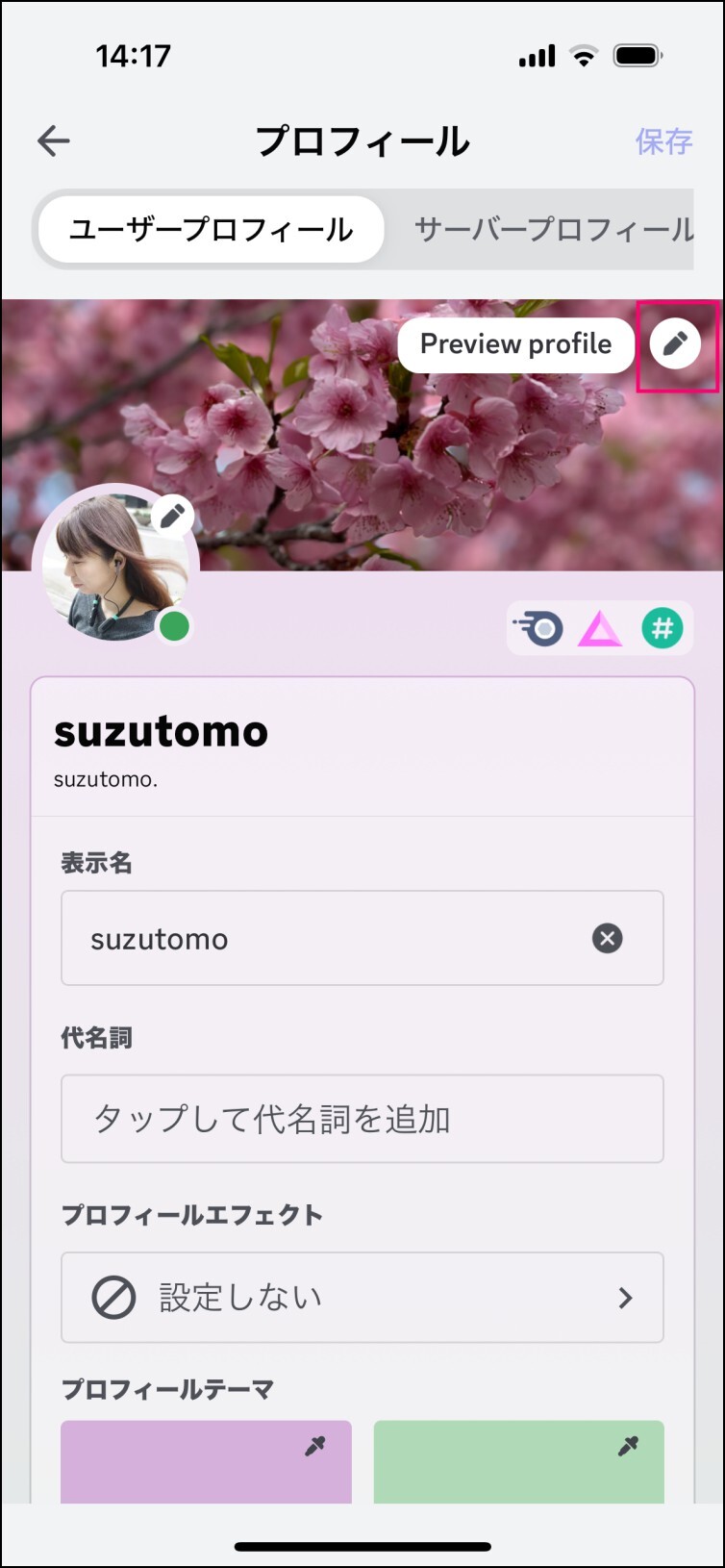Go back with the arrow icon
The image size is (725, 1568).
(x=54, y=141)
